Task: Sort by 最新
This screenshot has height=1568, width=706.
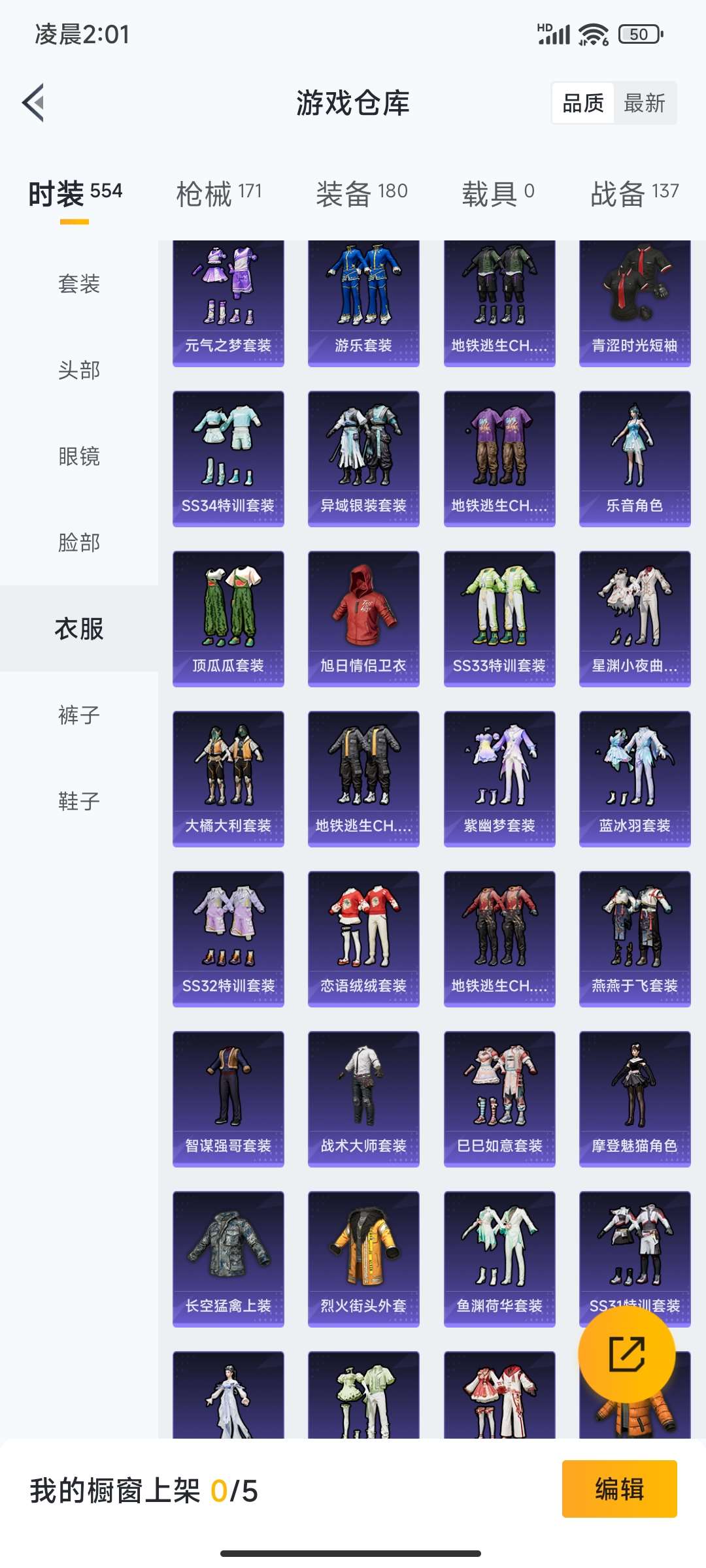Action: point(644,103)
